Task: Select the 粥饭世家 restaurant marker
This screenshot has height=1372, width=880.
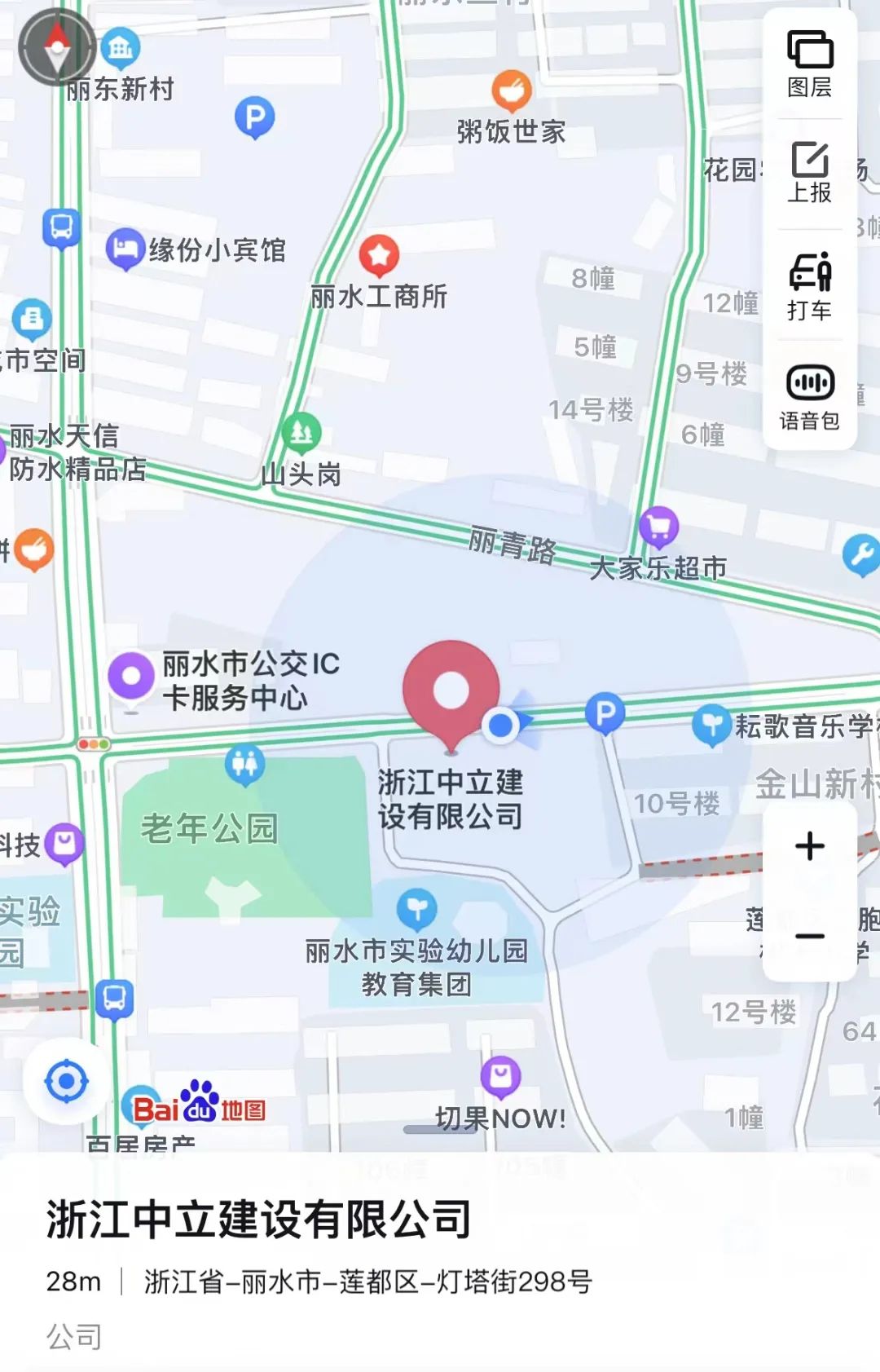Action: [511, 91]
